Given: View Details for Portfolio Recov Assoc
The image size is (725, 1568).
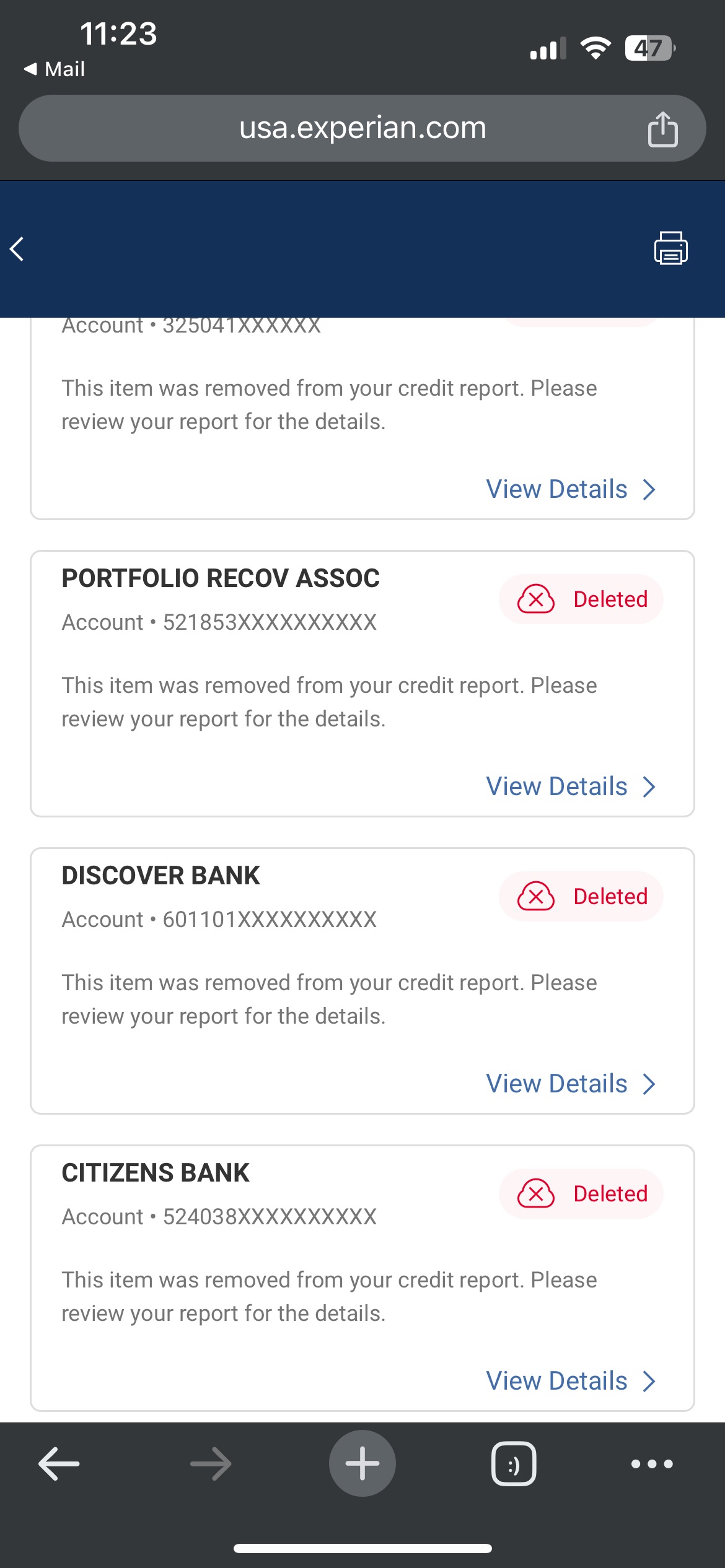Looking at the screenshot, I should tap(570, 786).
